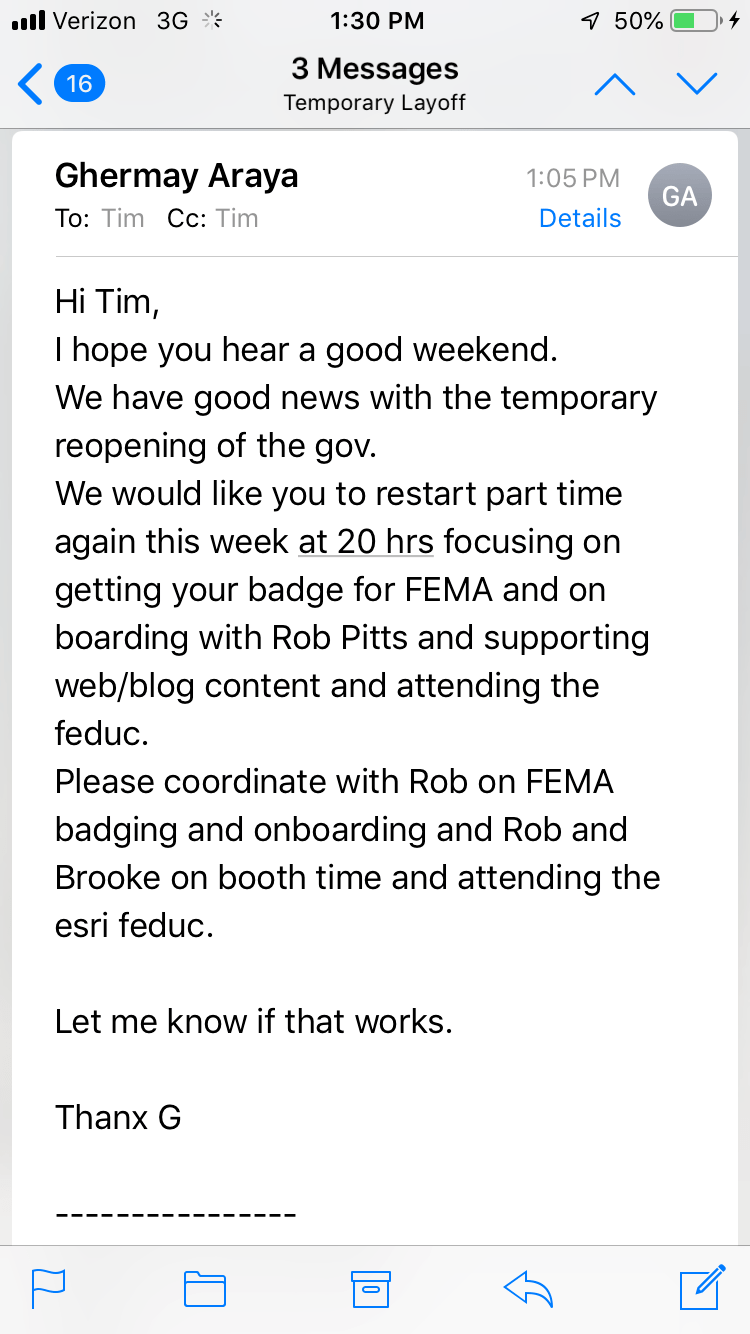Archive this email
The width and height of the screenshot is (750, 1334).
click(x=370, y=1288)
